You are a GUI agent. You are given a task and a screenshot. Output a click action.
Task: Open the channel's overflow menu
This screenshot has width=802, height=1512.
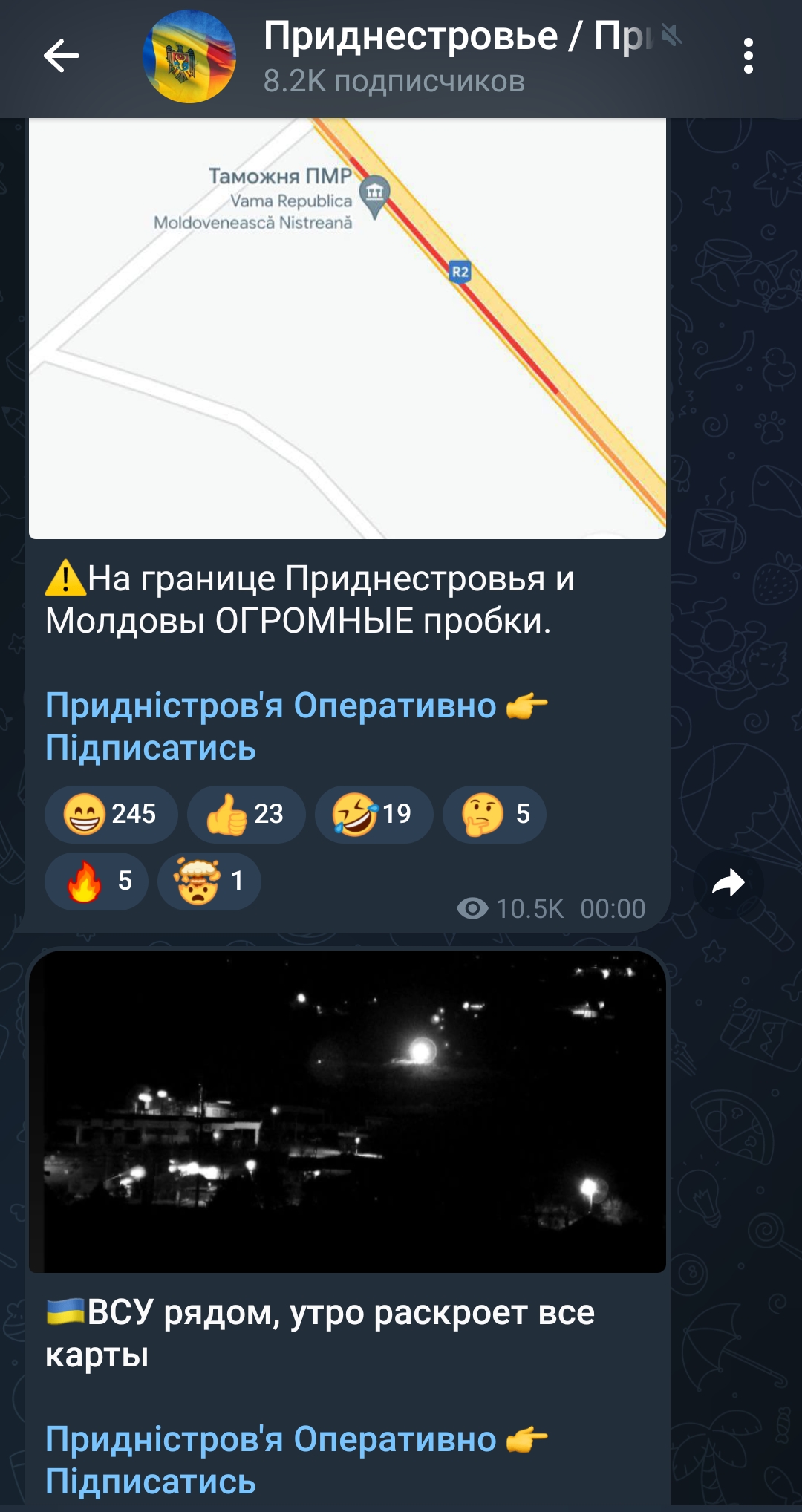coord(748,56)
